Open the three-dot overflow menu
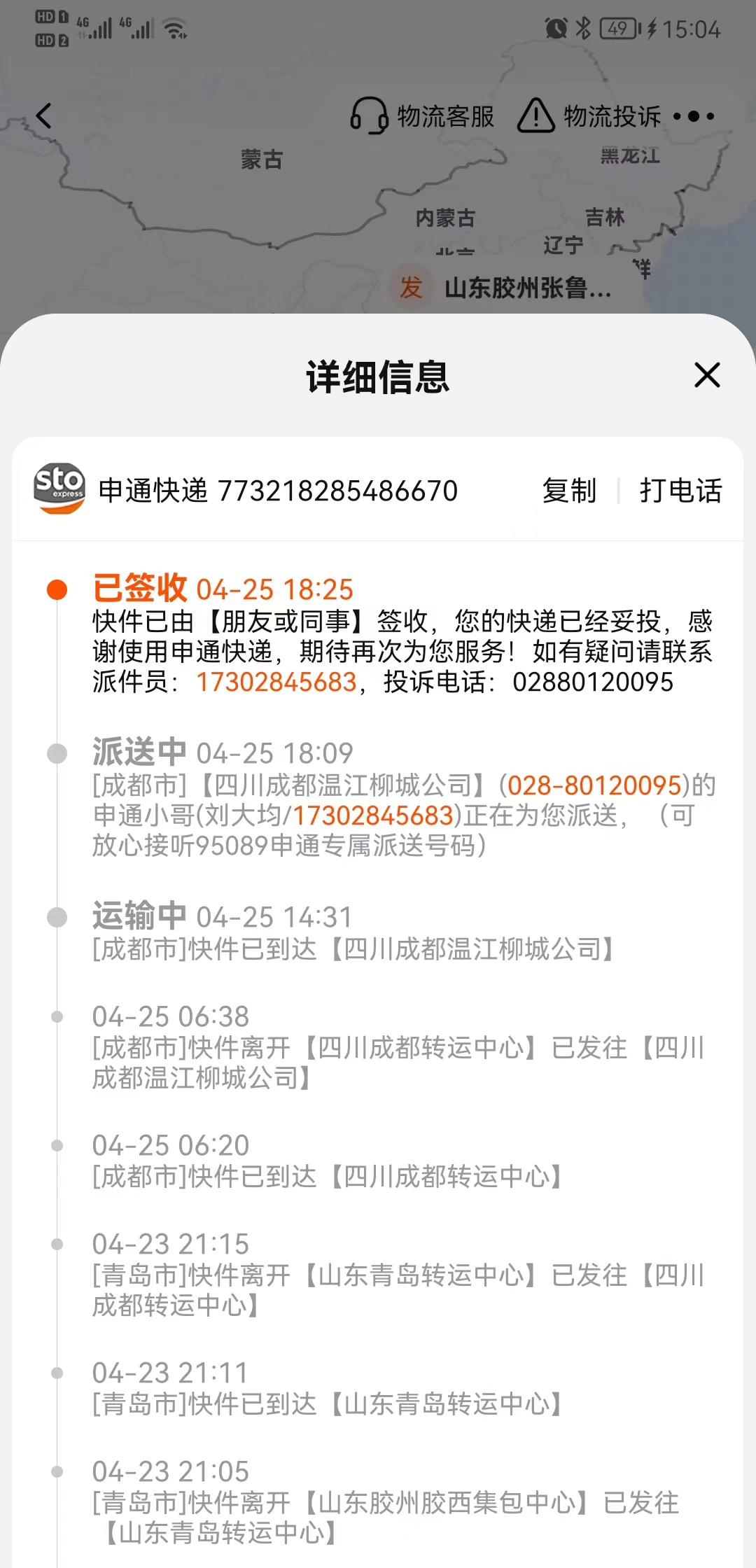The image size is (756, 1568). click(694, 116)
